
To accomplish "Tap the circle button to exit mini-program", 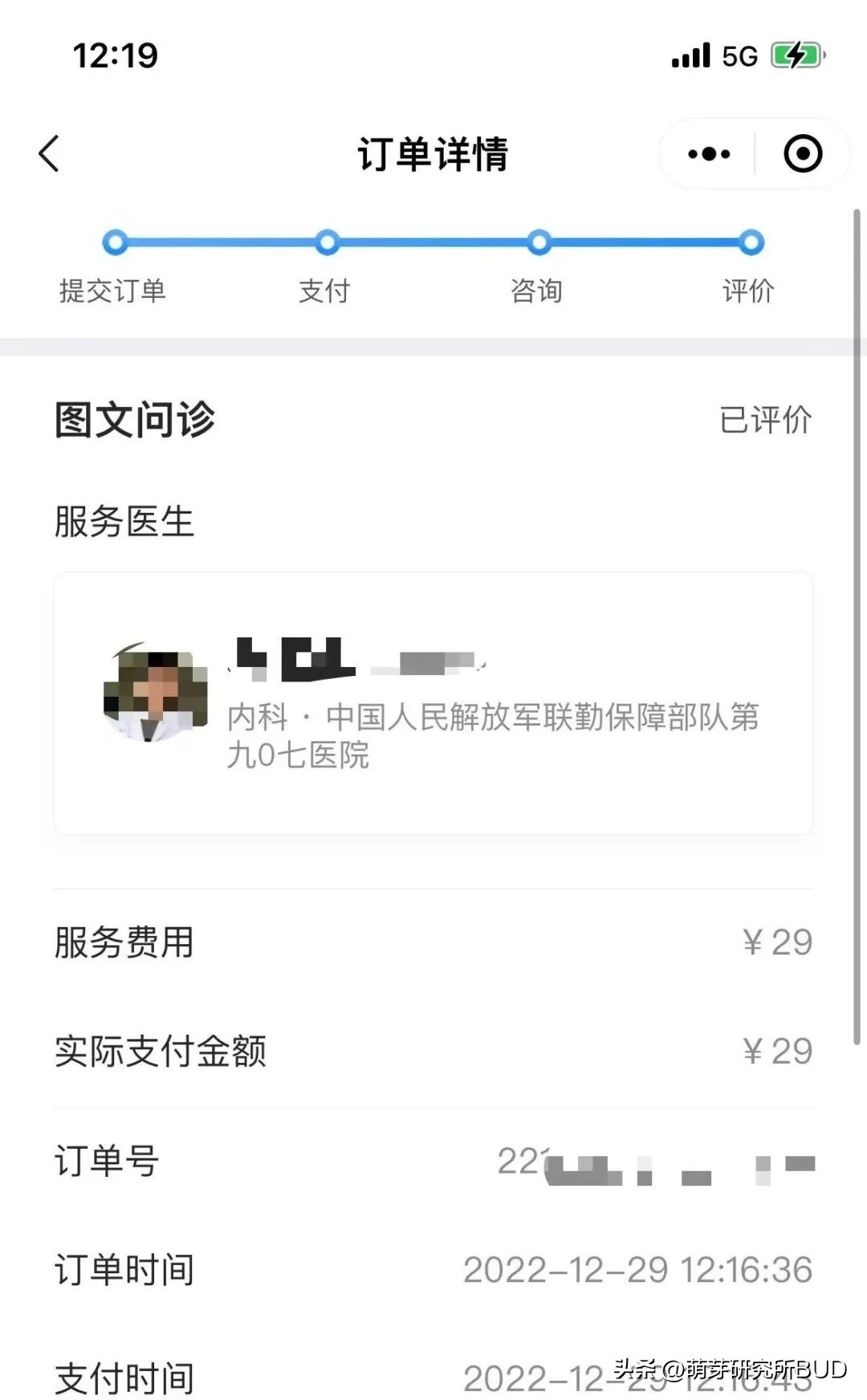I will click(x=802, y=153).
